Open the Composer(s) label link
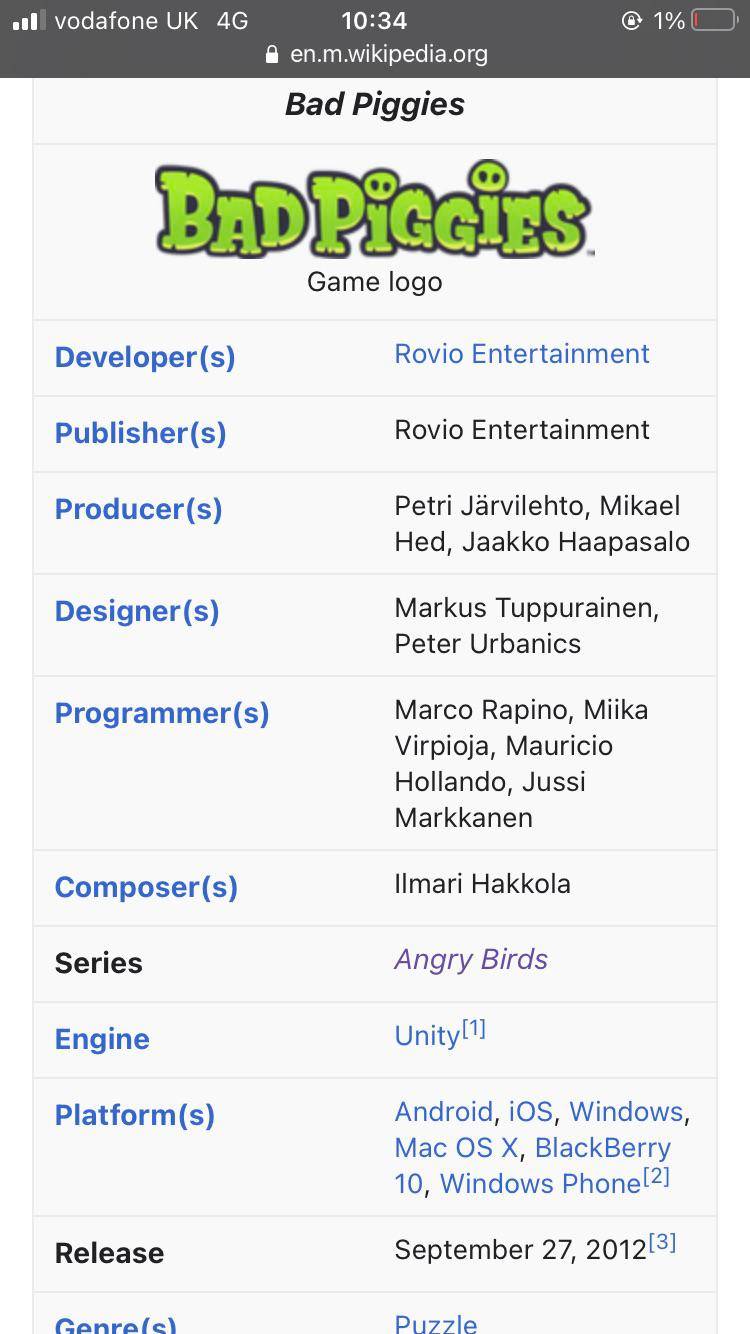This screenshot has width=750, height=1334. tap(146, 887)
